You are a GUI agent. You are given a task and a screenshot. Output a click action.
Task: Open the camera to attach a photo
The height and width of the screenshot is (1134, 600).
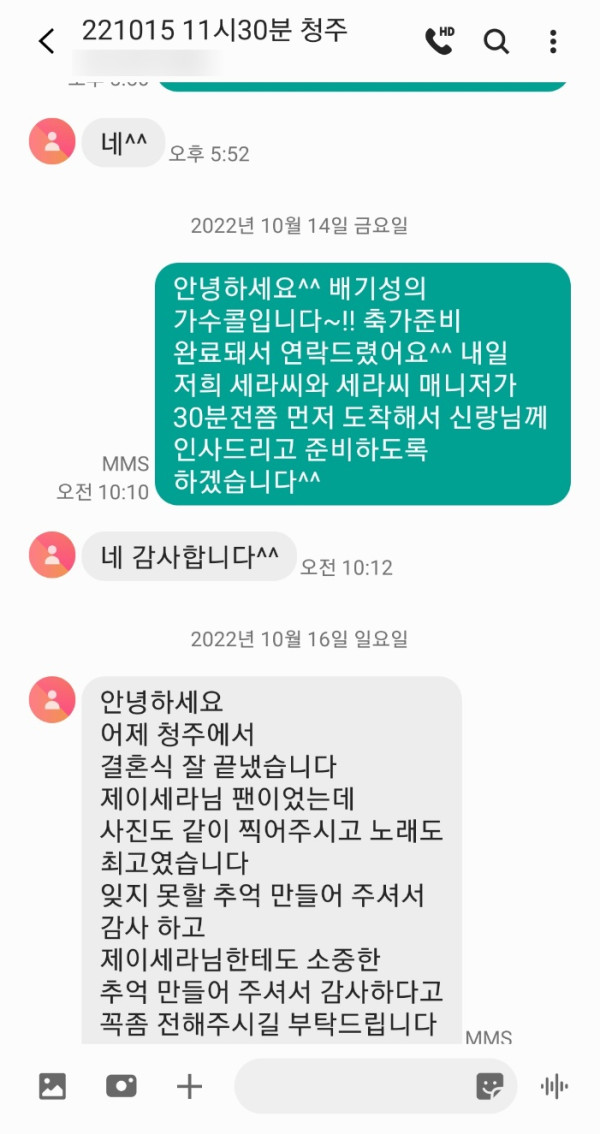pos(121,1086)
